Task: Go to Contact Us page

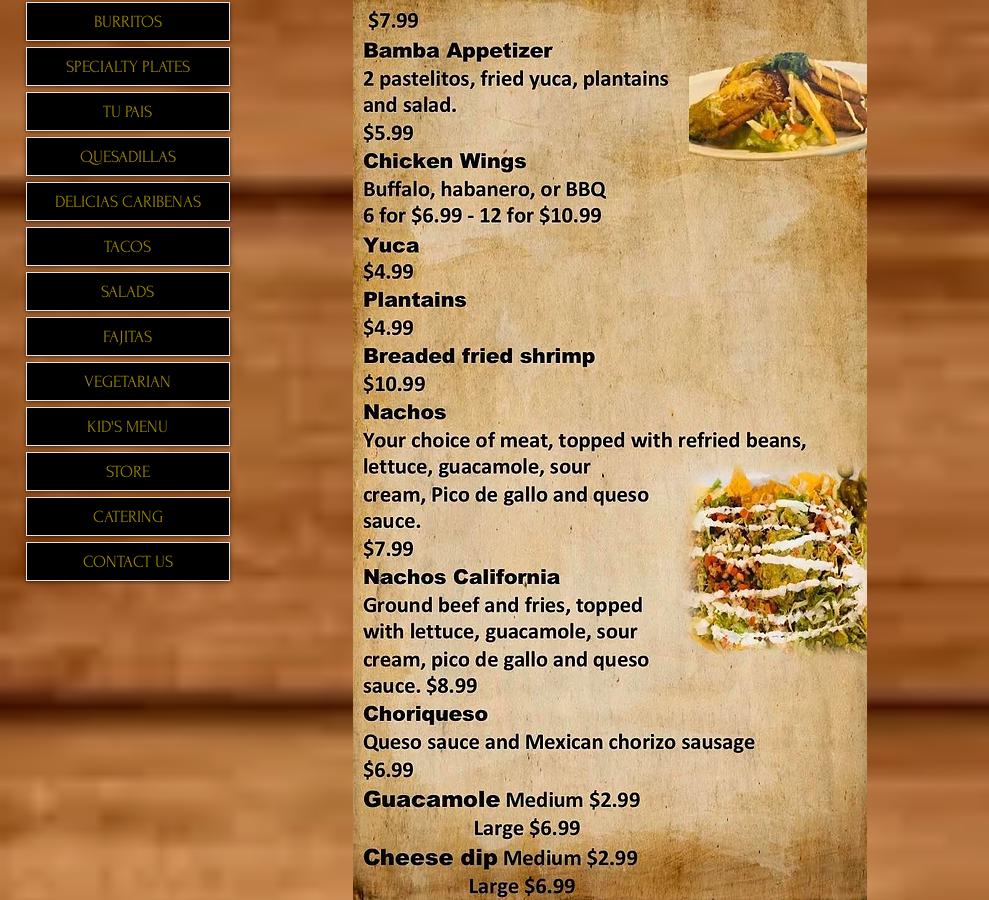Action: pyautogui.click(x=128, y=561)
